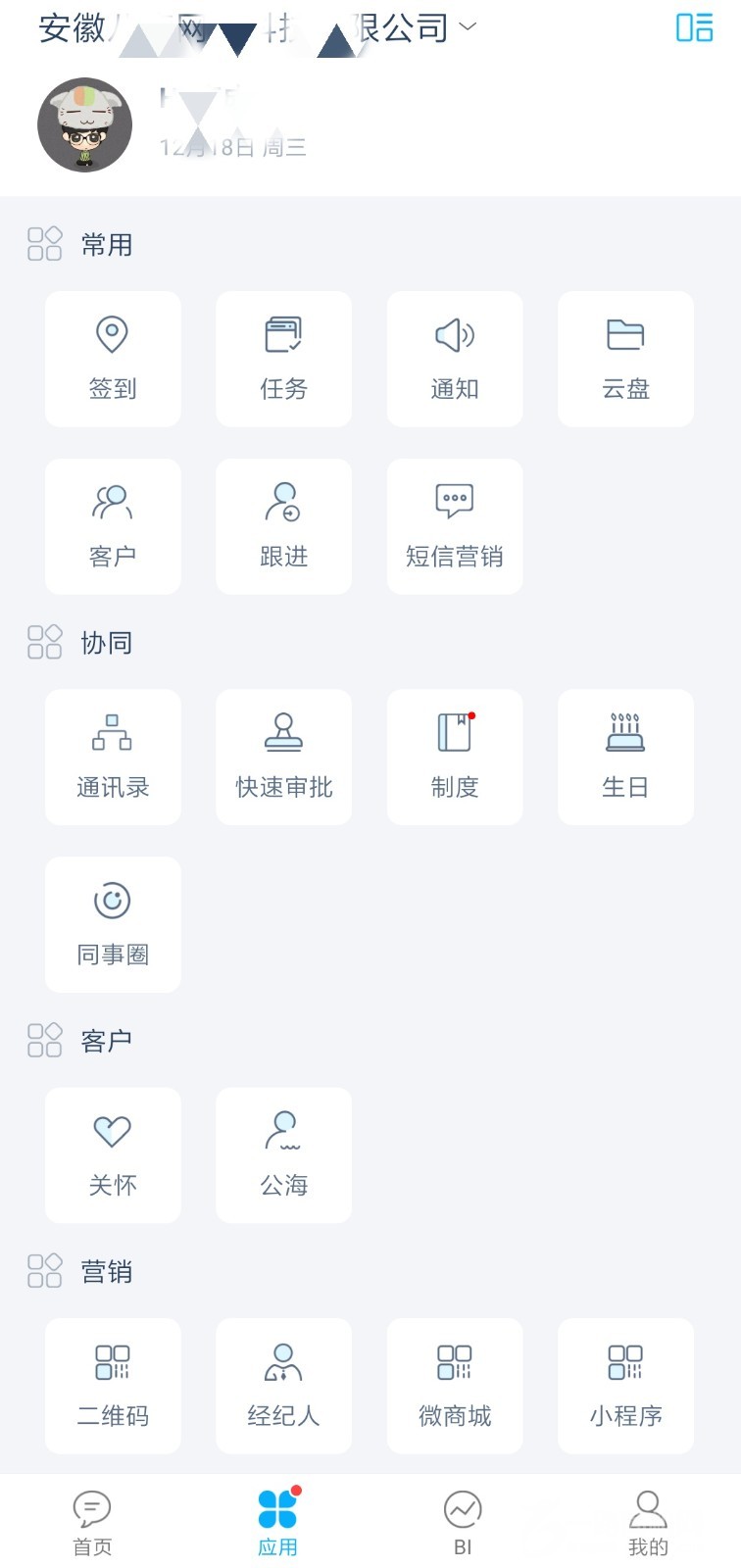This screenshot has height=1568, width=741.
Task: Open 同事圈 colleague circle
Action: [x=113, y=924]
